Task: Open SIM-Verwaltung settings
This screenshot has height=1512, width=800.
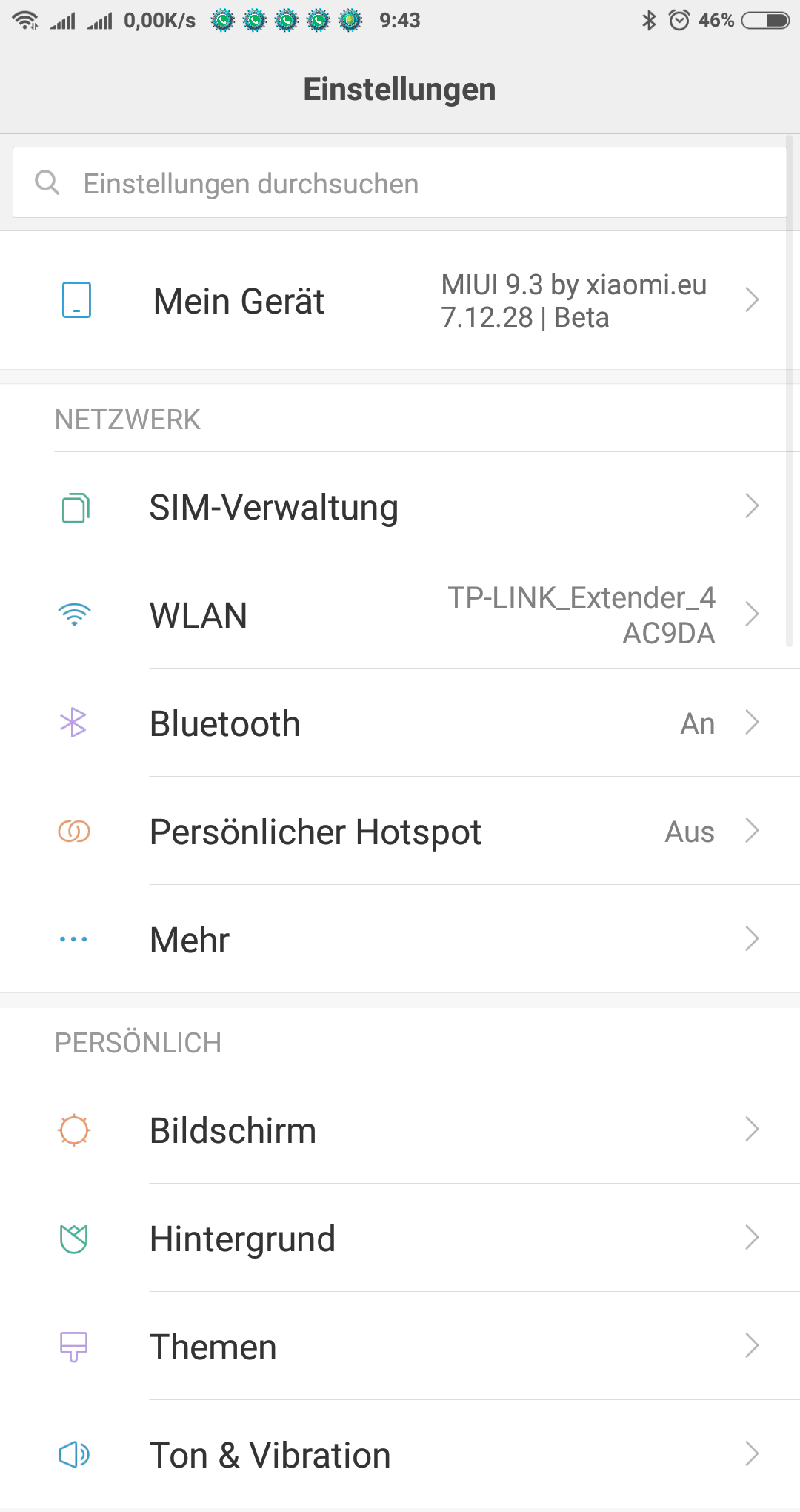Action: (x=400, y=506)
